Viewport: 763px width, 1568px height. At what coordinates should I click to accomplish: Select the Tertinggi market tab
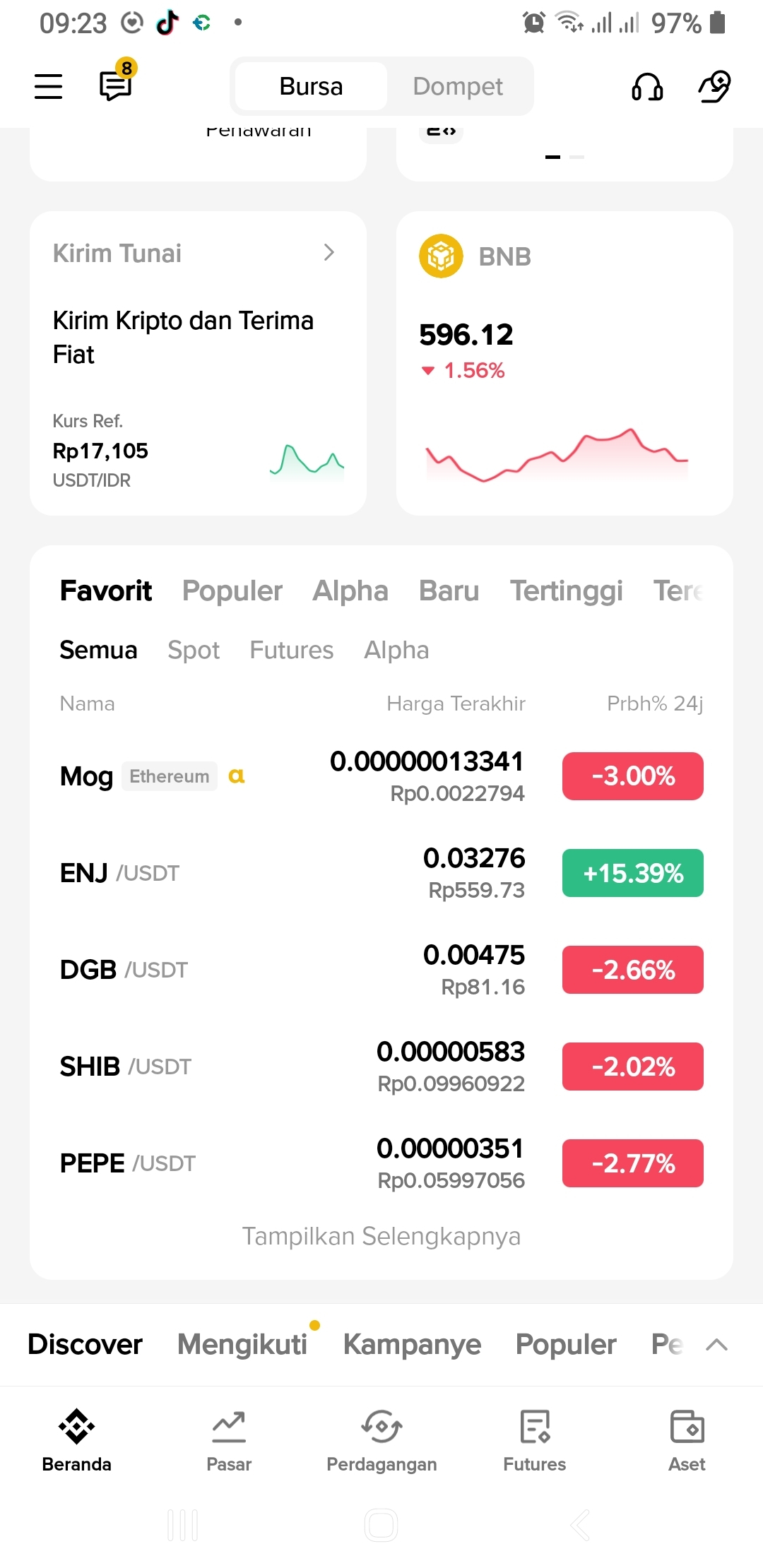coord(566,590)
